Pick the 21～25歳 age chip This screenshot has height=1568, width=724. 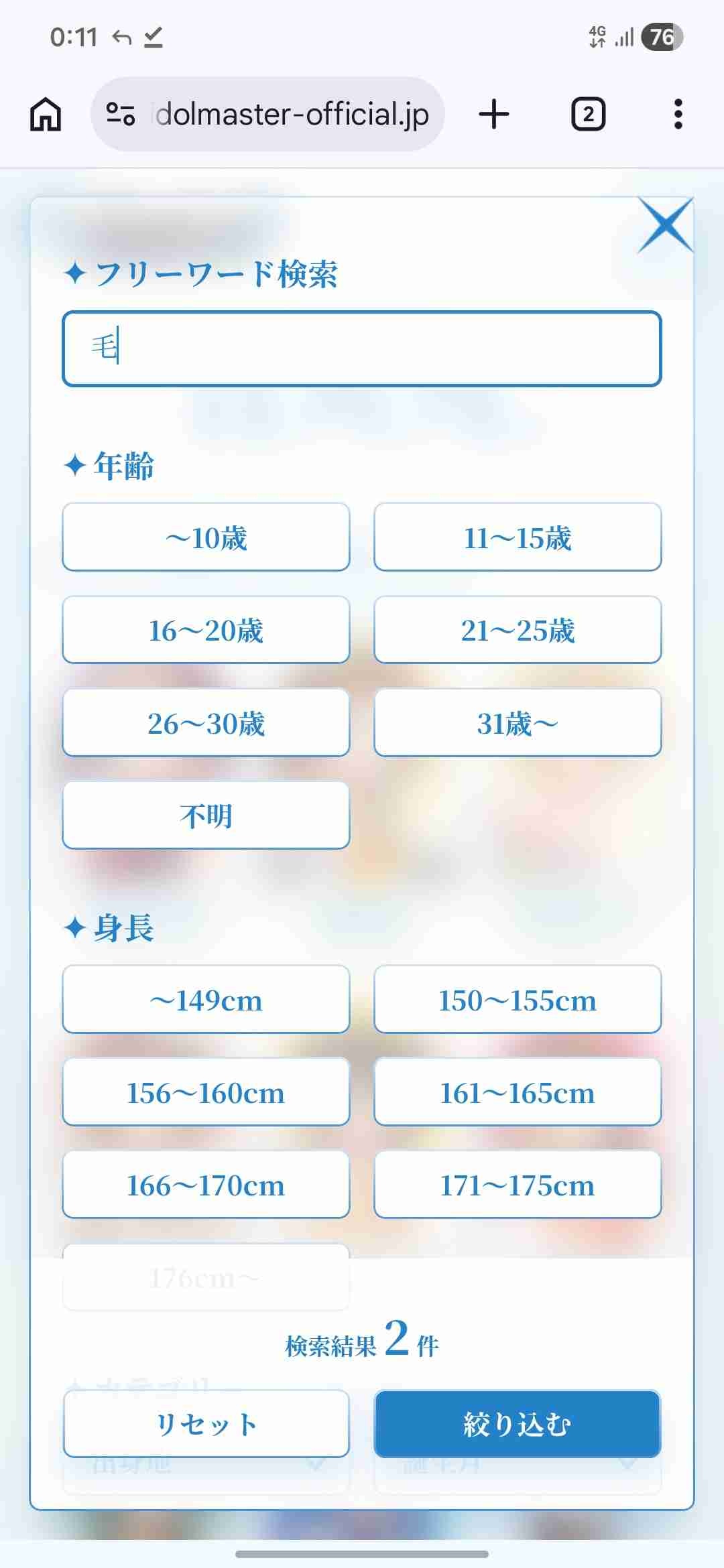pyautogui.click(x=518, y=630)
